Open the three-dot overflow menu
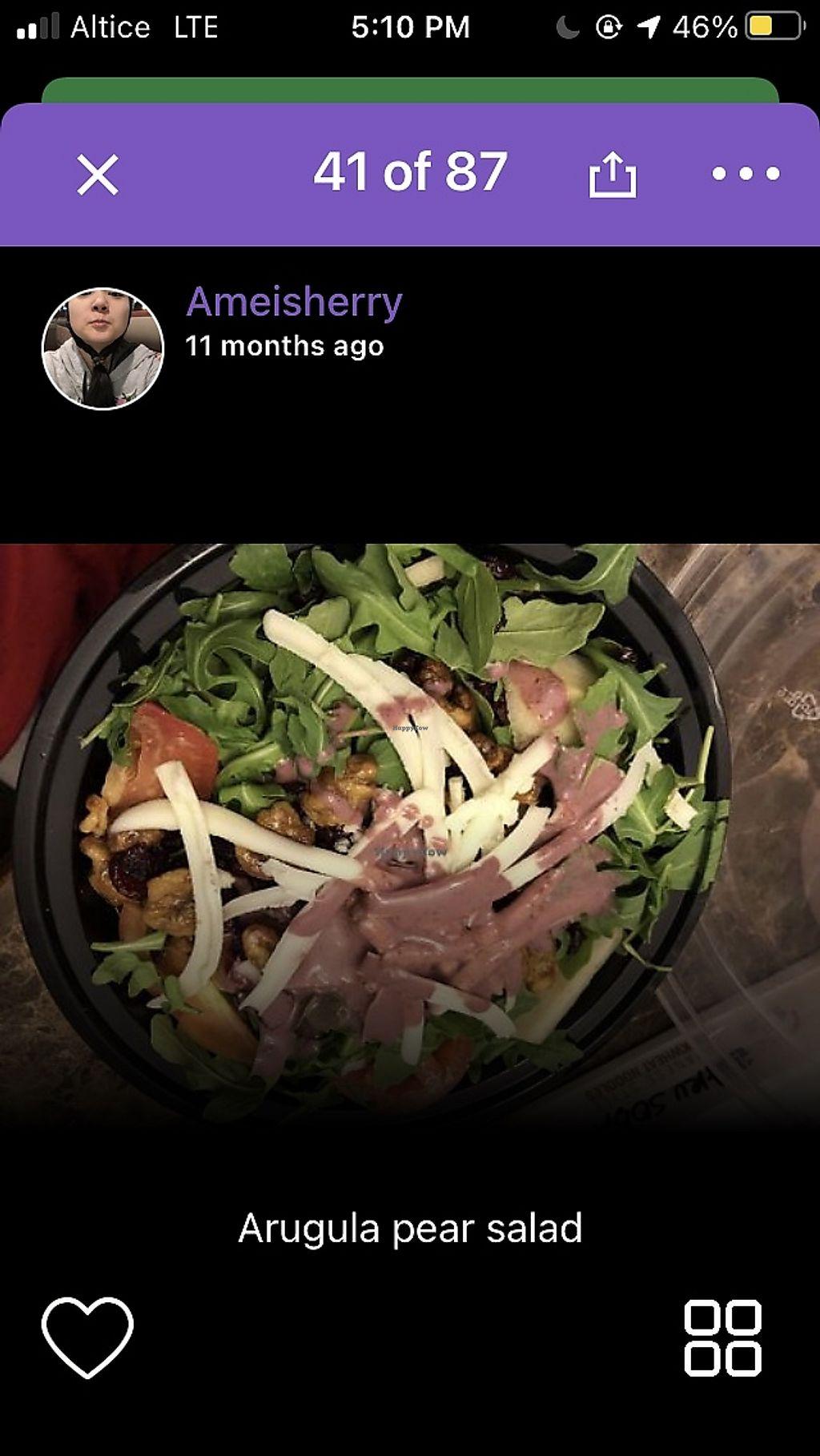This screenshot has height=1456, width=820. click(746, 174)
